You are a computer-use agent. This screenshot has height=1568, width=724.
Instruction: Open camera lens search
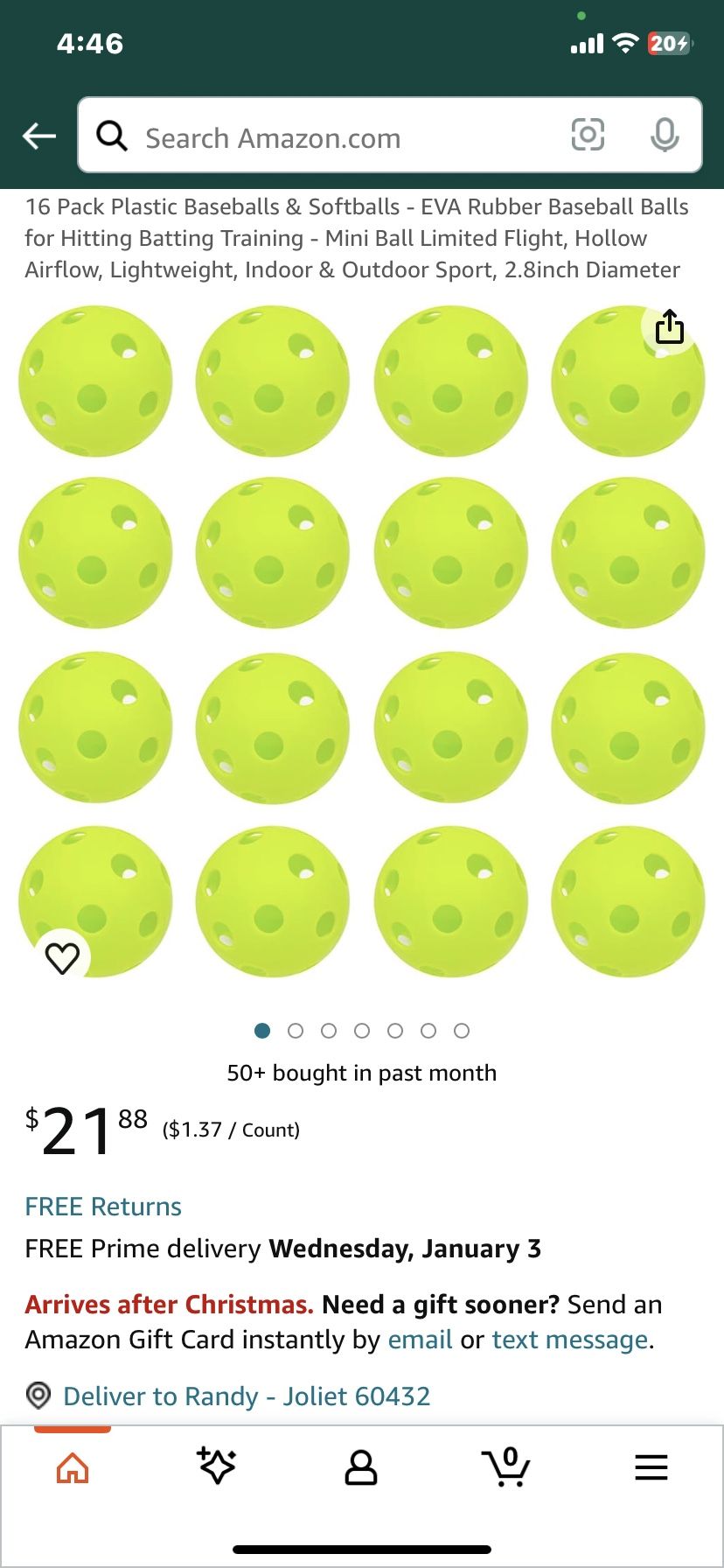(x=588, y=135)
